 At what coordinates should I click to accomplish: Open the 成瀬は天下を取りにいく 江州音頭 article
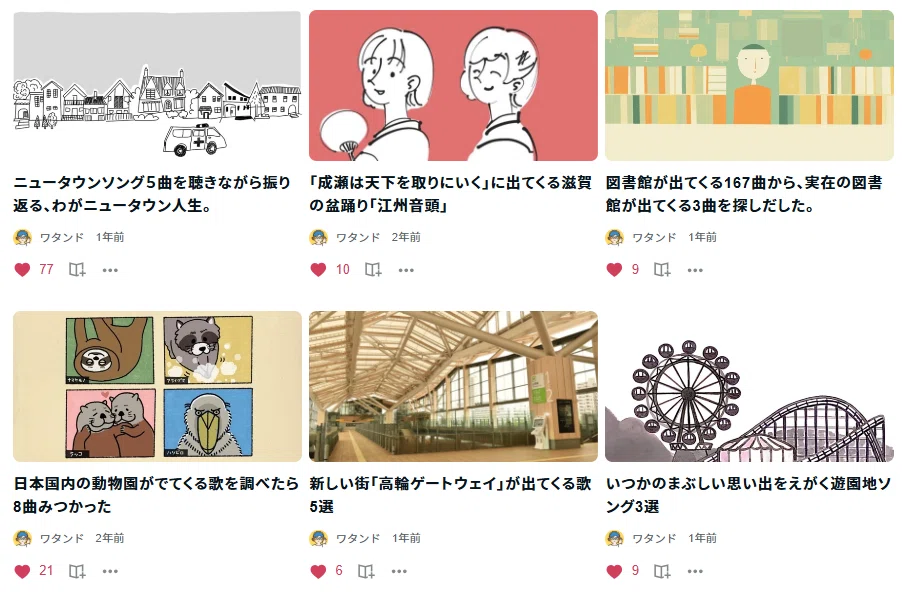[x=451, y=194]
